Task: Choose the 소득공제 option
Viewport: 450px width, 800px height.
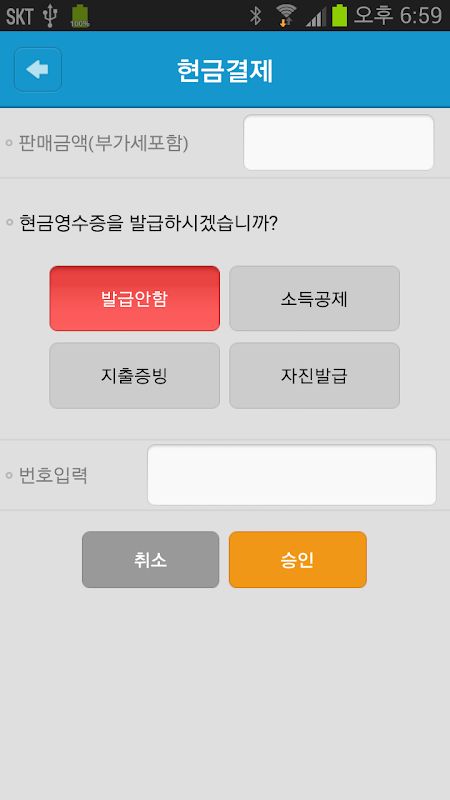Action: coord(314,298)
